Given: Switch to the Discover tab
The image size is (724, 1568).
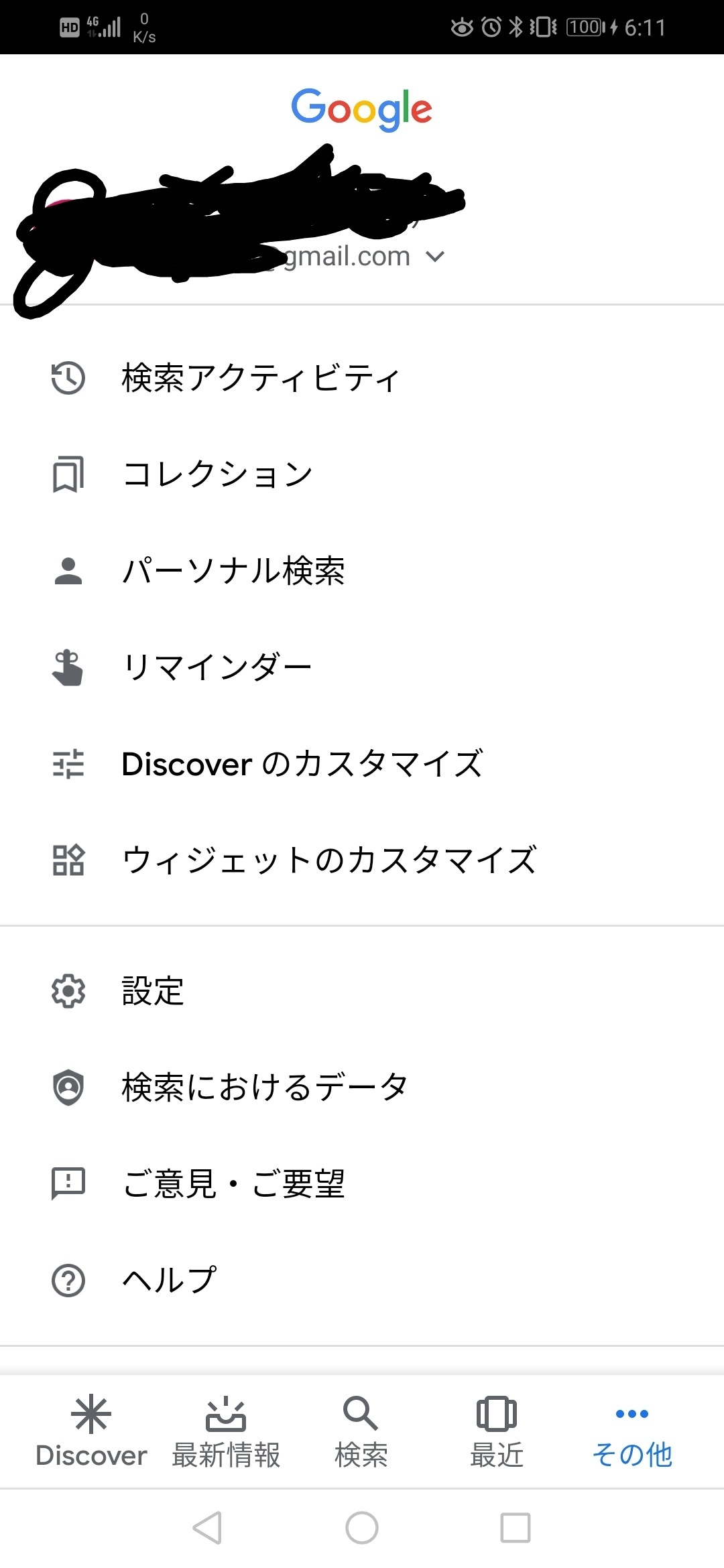Looking at the screenshot, I should 91,1433.
